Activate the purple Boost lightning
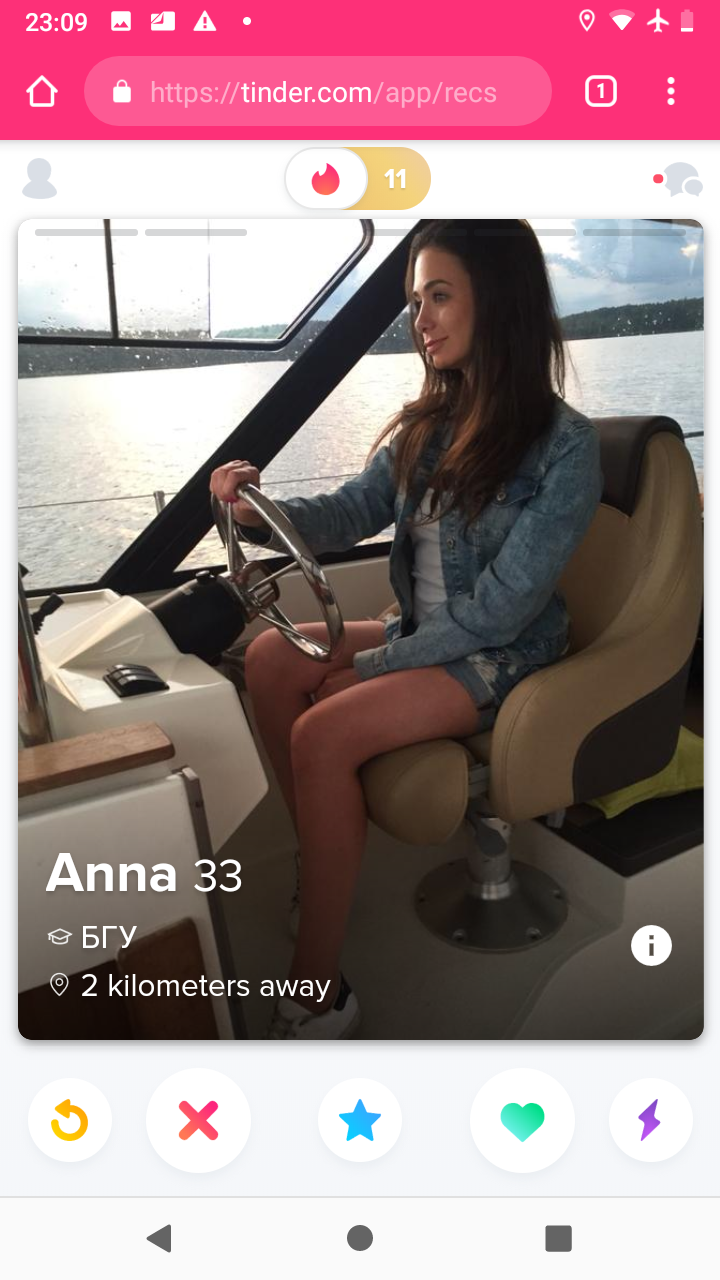 (650, 1121)
